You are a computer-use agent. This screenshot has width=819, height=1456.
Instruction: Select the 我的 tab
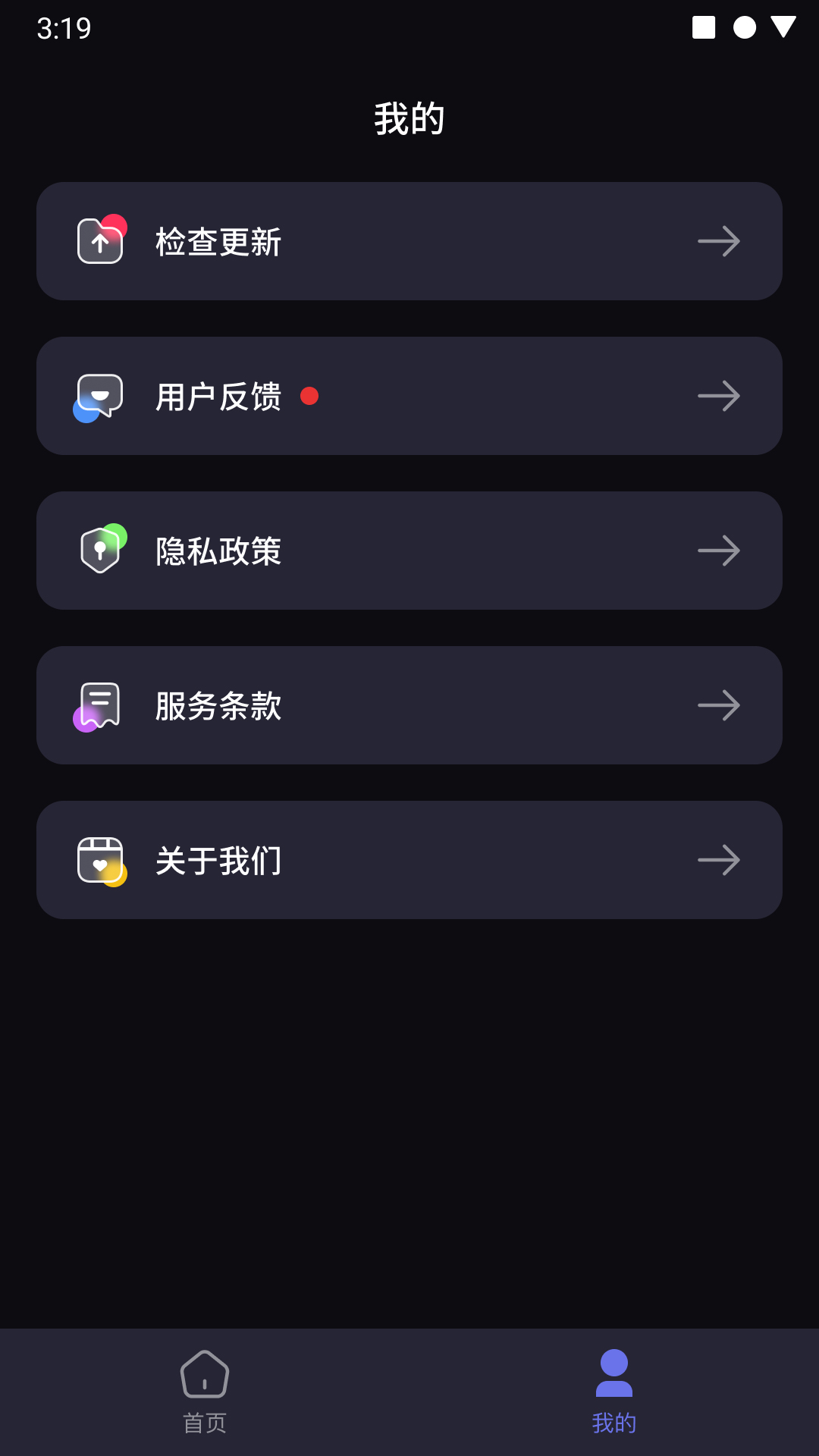click(614, 1392)
